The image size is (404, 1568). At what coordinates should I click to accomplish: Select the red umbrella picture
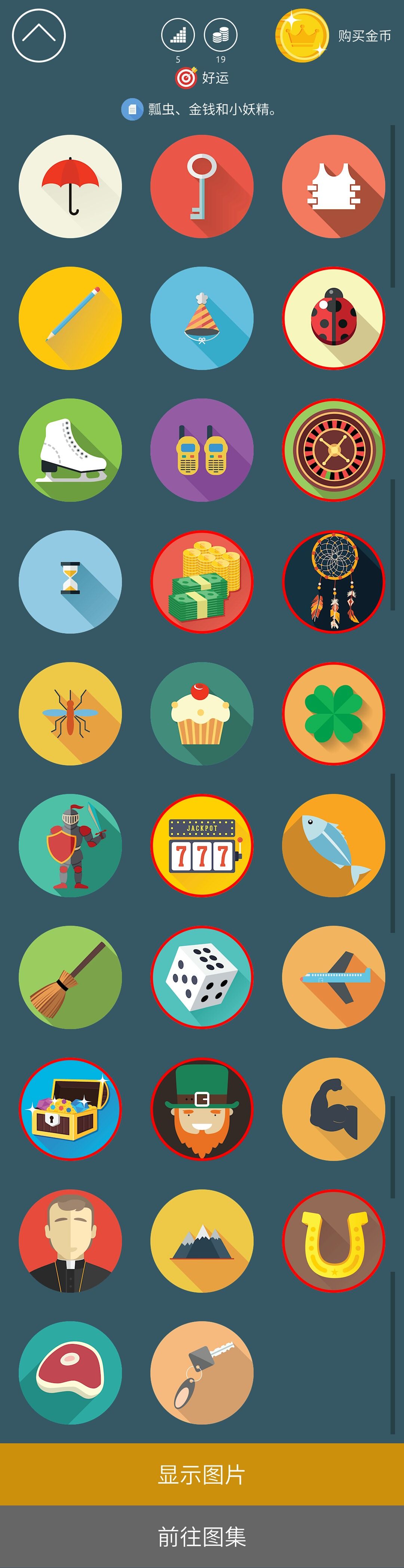coord(71,186)
